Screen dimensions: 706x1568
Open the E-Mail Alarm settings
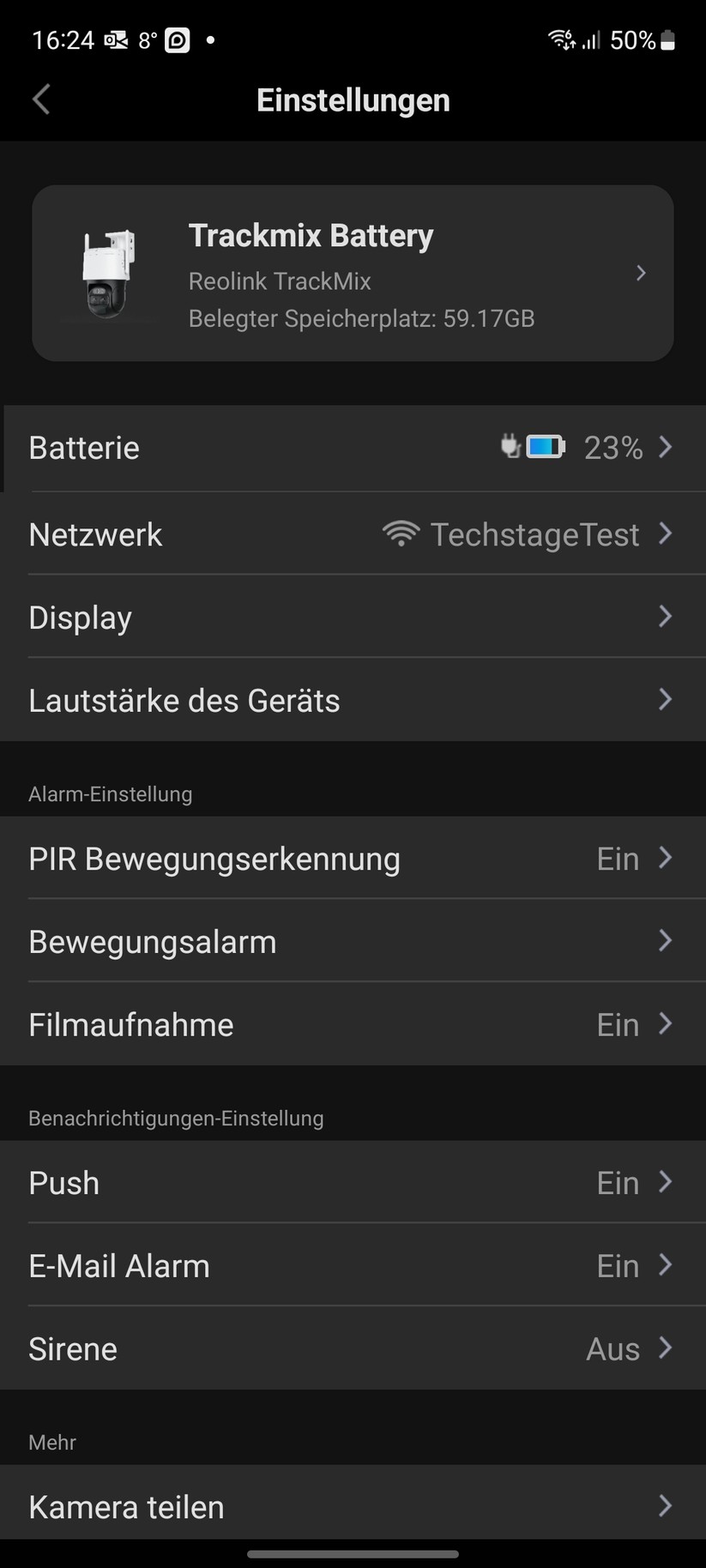click(x=353, y=1265)
